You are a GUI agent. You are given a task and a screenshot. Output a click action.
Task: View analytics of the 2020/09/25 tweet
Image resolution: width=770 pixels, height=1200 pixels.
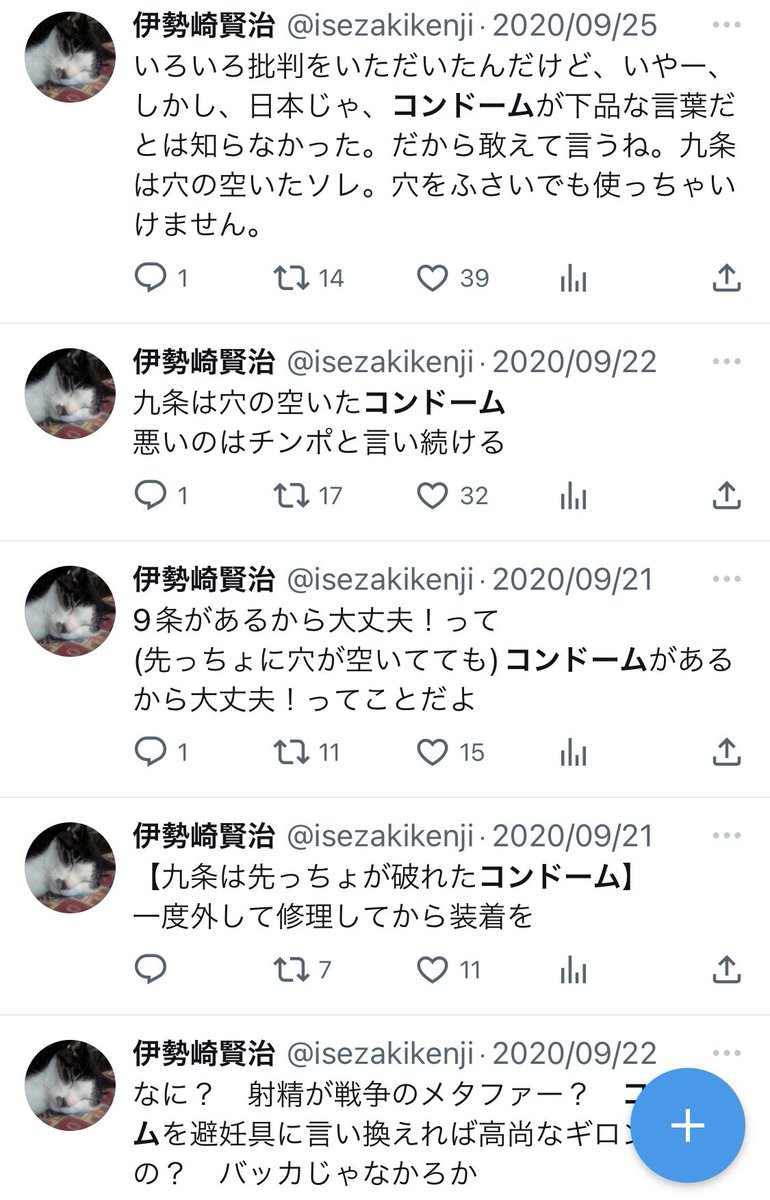[574, 278]
